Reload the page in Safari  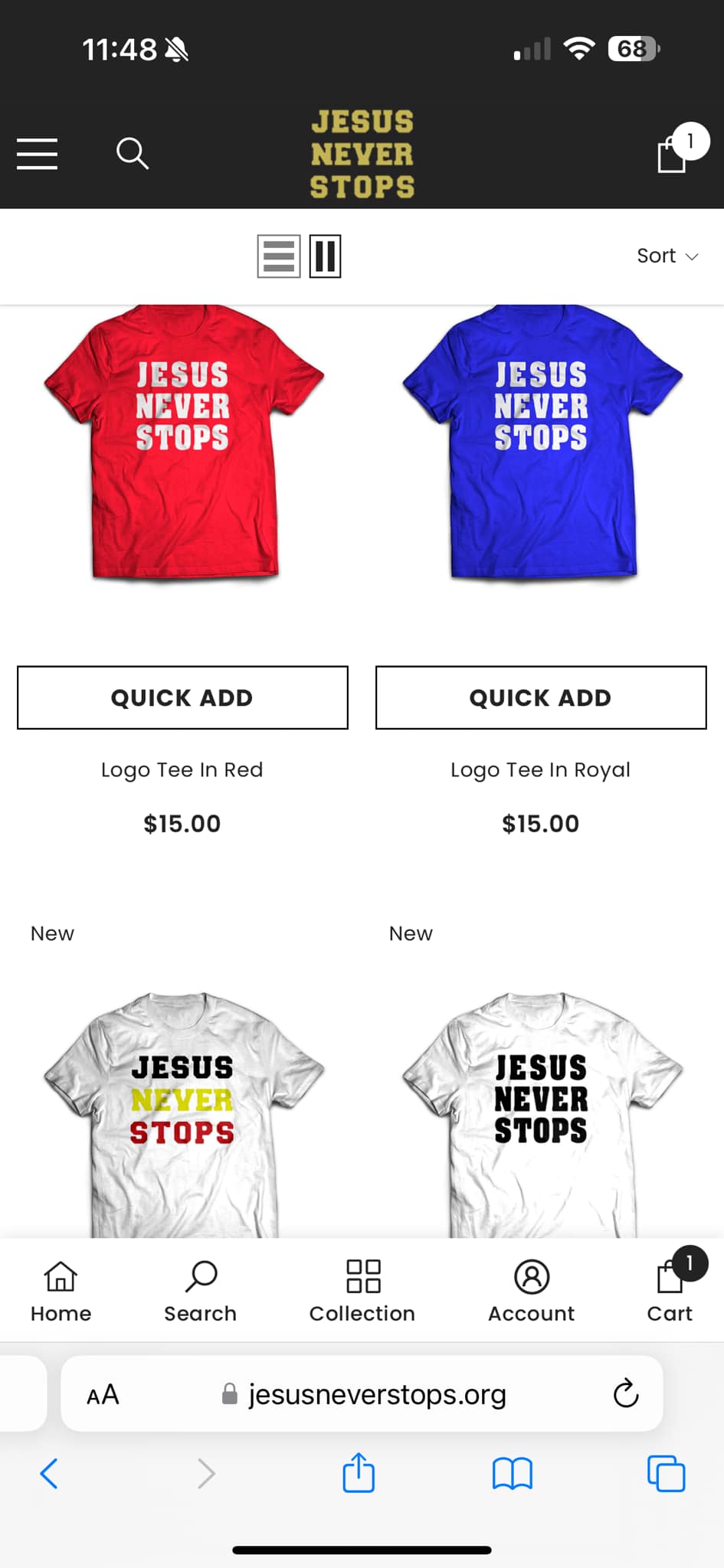click(625, 1393)
